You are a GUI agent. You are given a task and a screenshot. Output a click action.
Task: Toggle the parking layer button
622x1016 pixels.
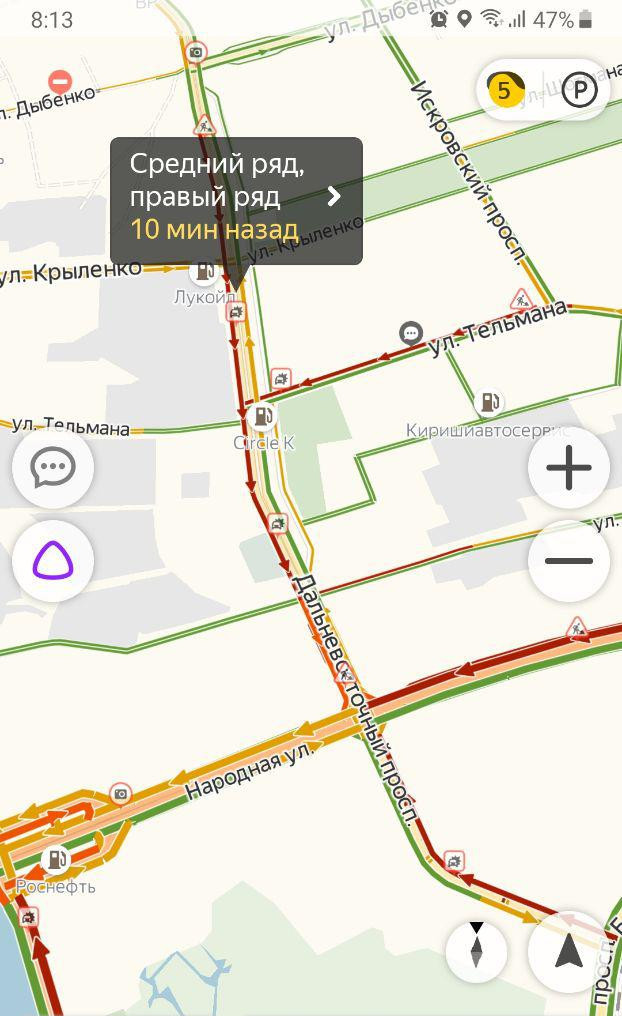[x=579, y=90]
